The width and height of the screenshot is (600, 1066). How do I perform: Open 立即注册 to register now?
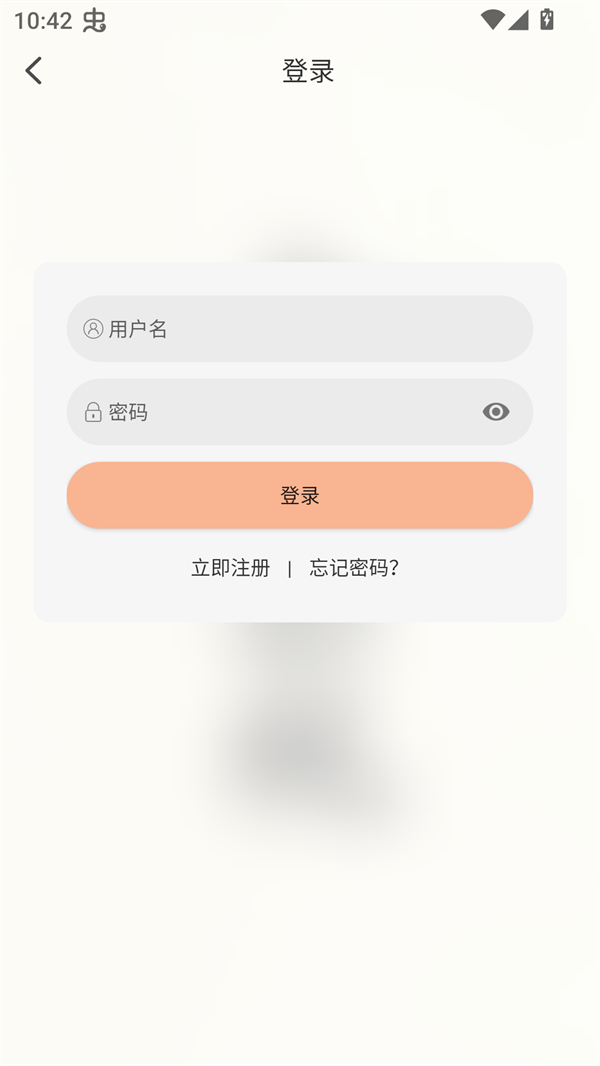pos(231,568)
